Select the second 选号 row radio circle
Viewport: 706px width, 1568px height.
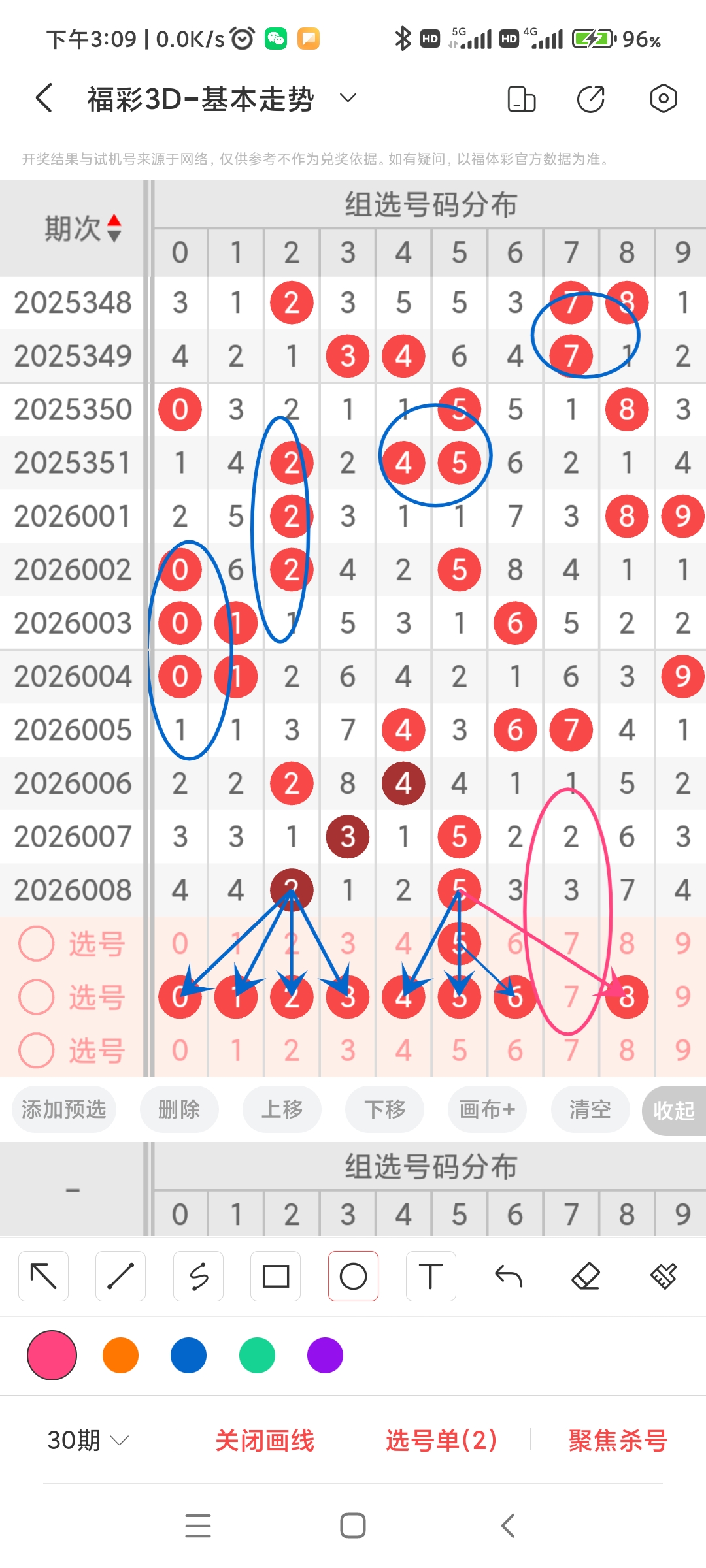37,998
